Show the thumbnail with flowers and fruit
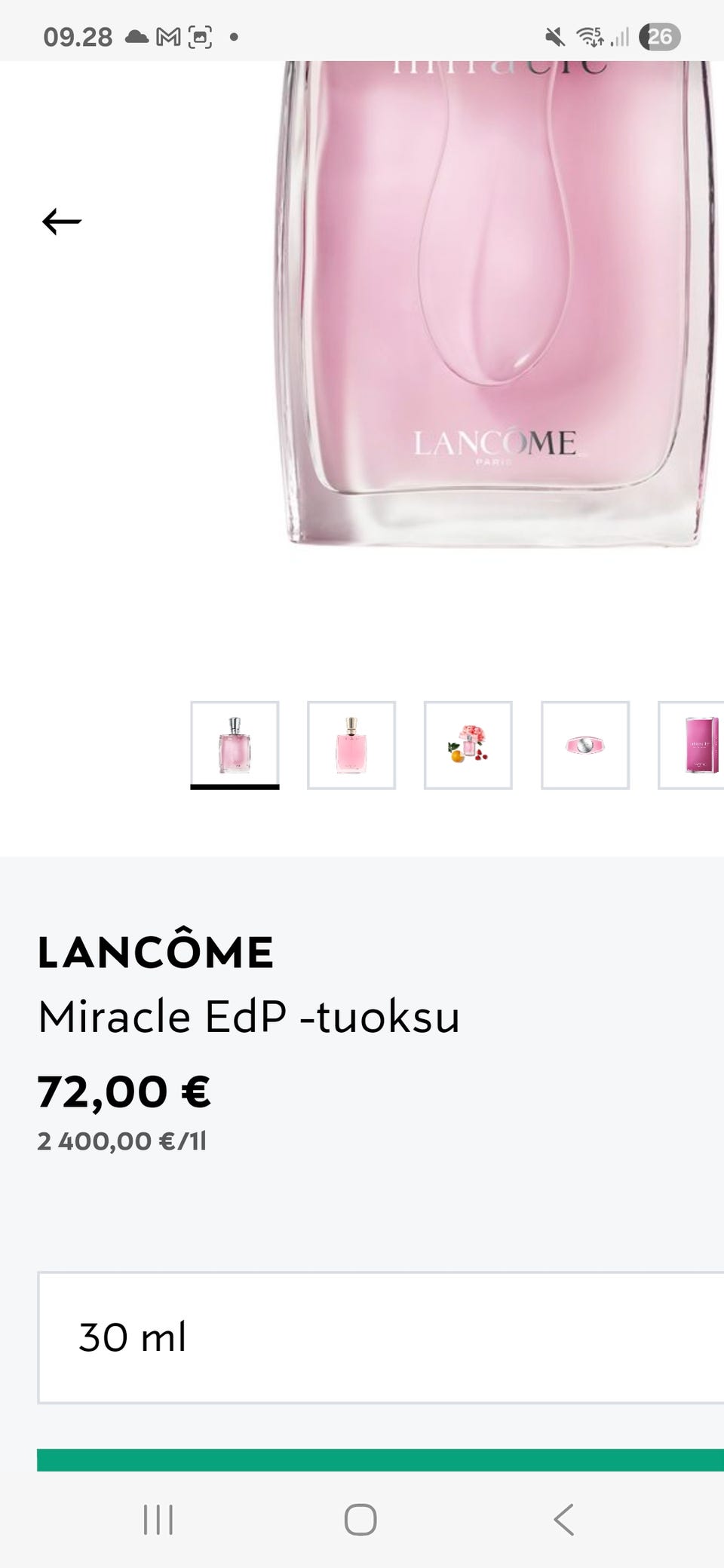 (x=468, y=745)
